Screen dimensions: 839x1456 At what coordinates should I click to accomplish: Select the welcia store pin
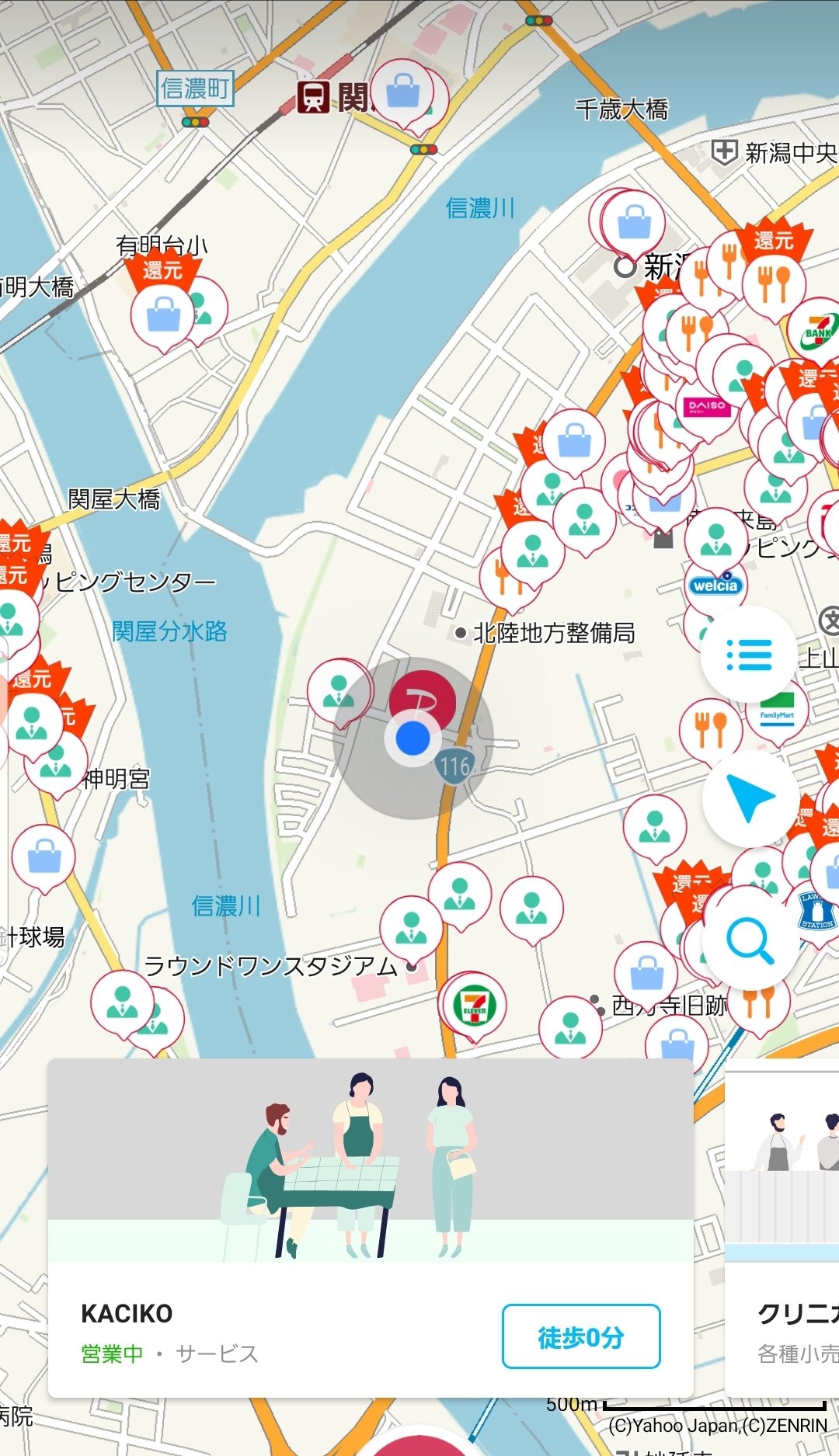(x=715, y=585)
